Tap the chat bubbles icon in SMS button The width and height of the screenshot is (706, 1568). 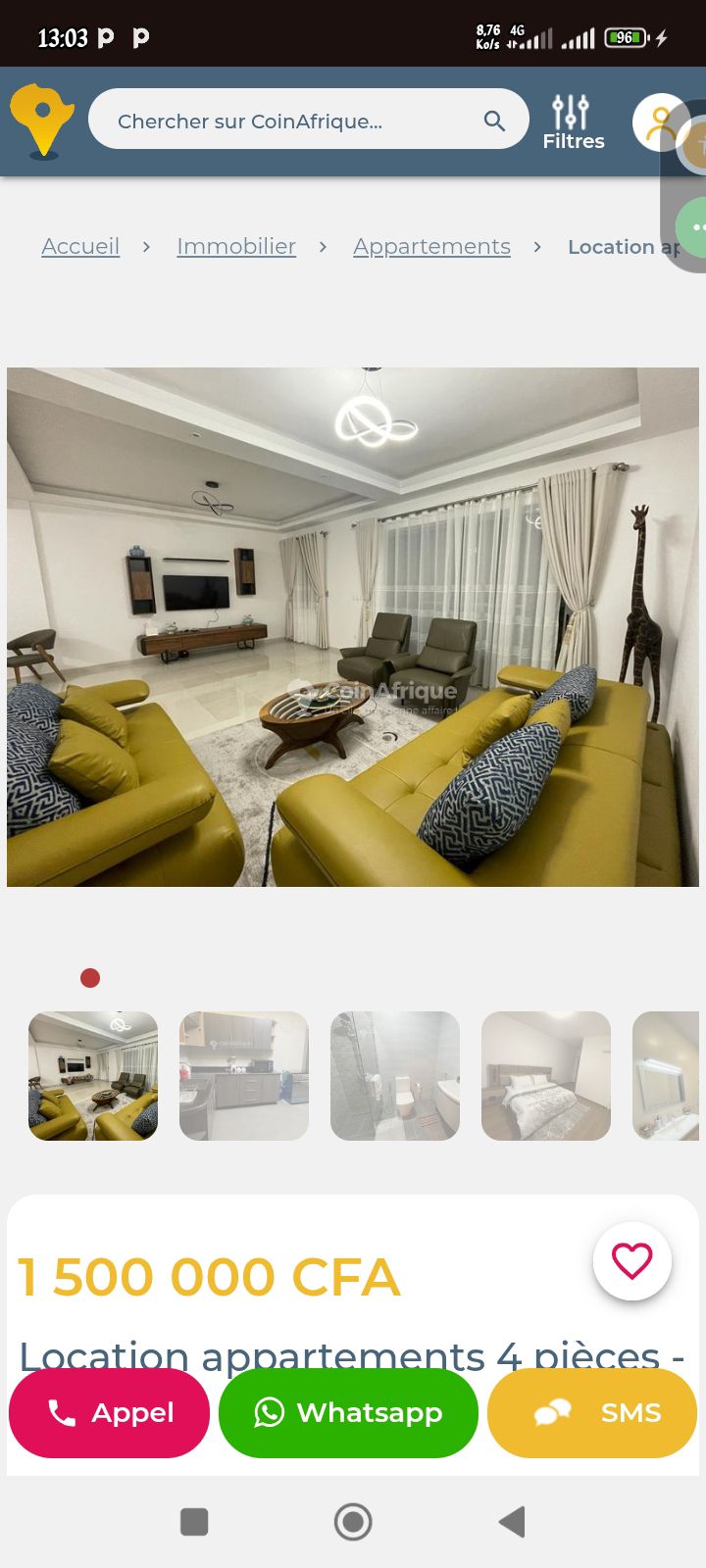[552, 1412]
